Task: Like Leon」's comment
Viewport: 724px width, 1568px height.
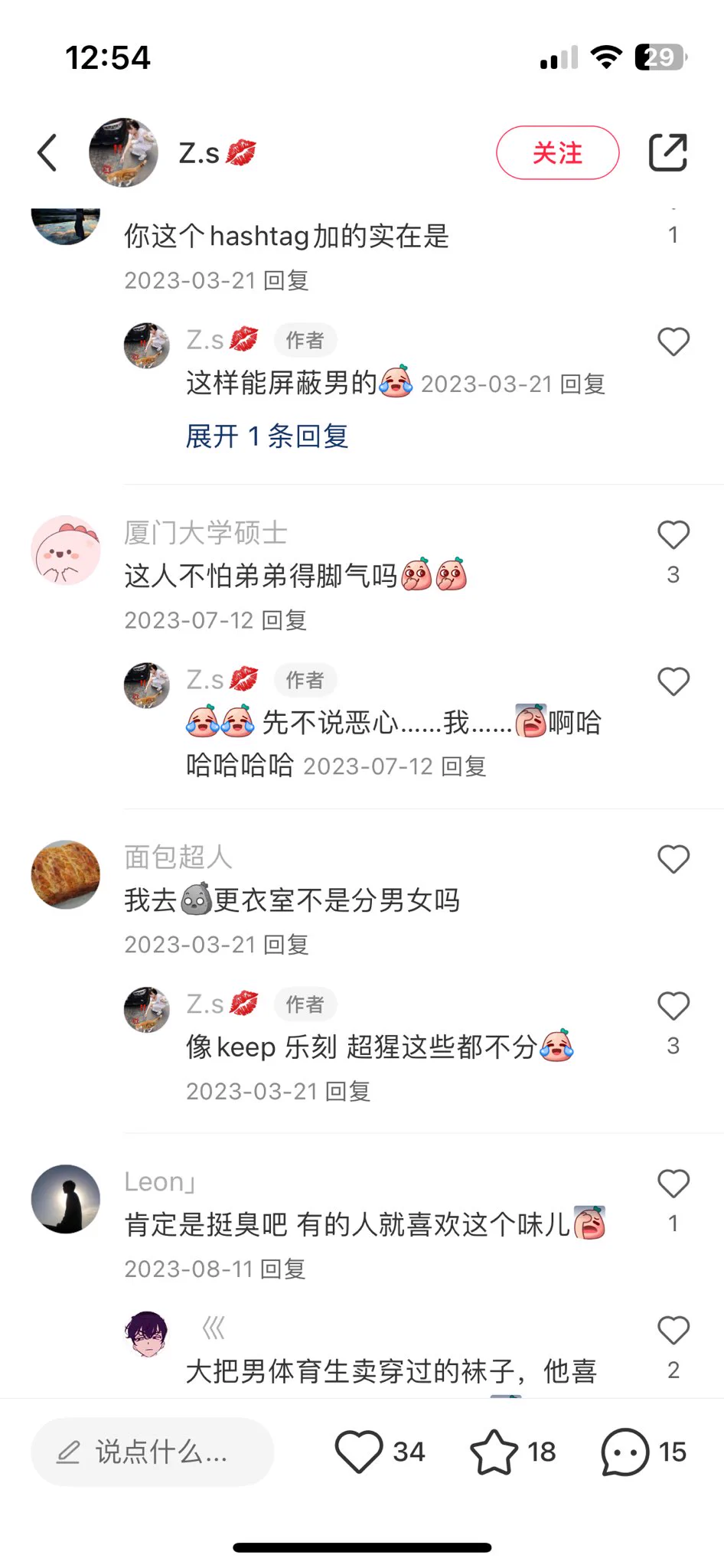Action: pyautogui.click(x=673, y=1184)
